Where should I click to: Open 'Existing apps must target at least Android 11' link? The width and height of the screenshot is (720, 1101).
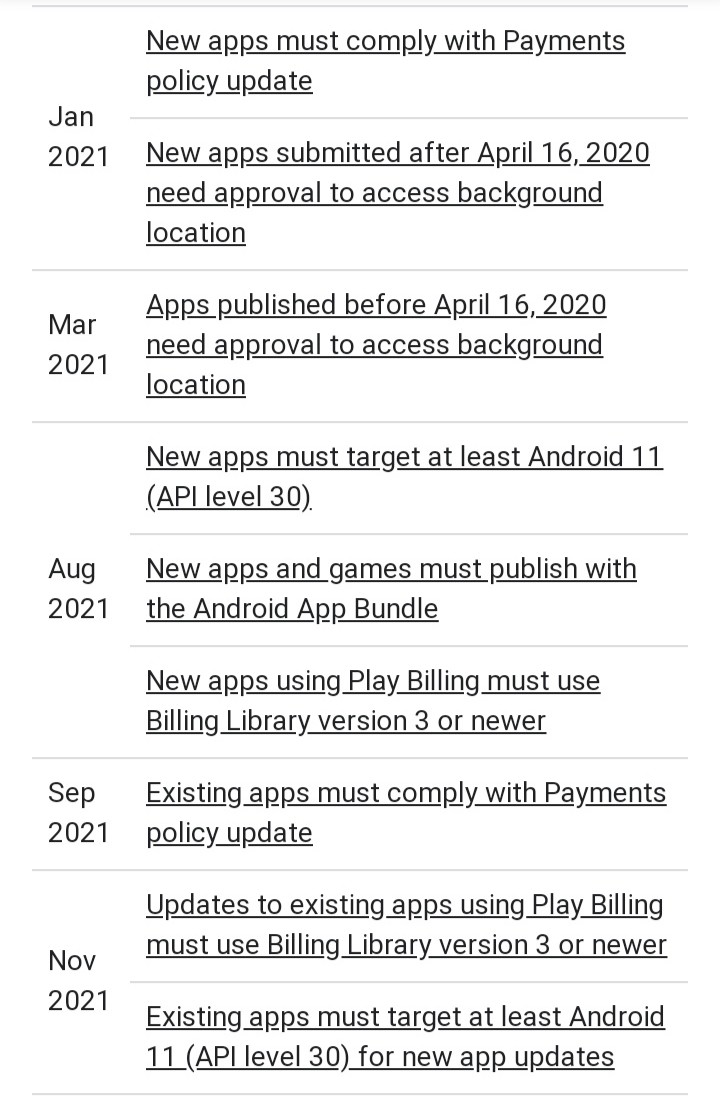pyautogui.click(x=404, y=1018)
